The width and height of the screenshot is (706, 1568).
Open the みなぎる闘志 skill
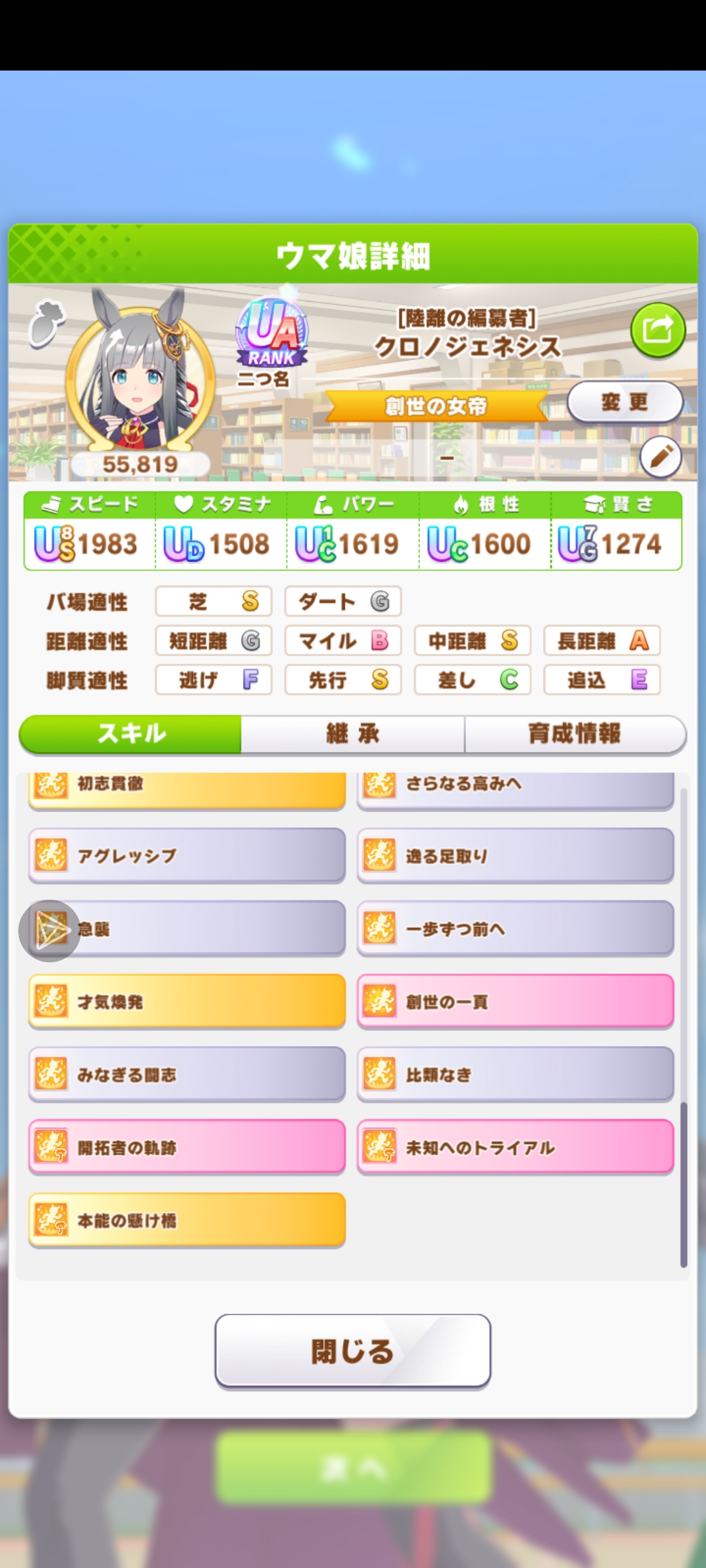(x=186, y=1075)
